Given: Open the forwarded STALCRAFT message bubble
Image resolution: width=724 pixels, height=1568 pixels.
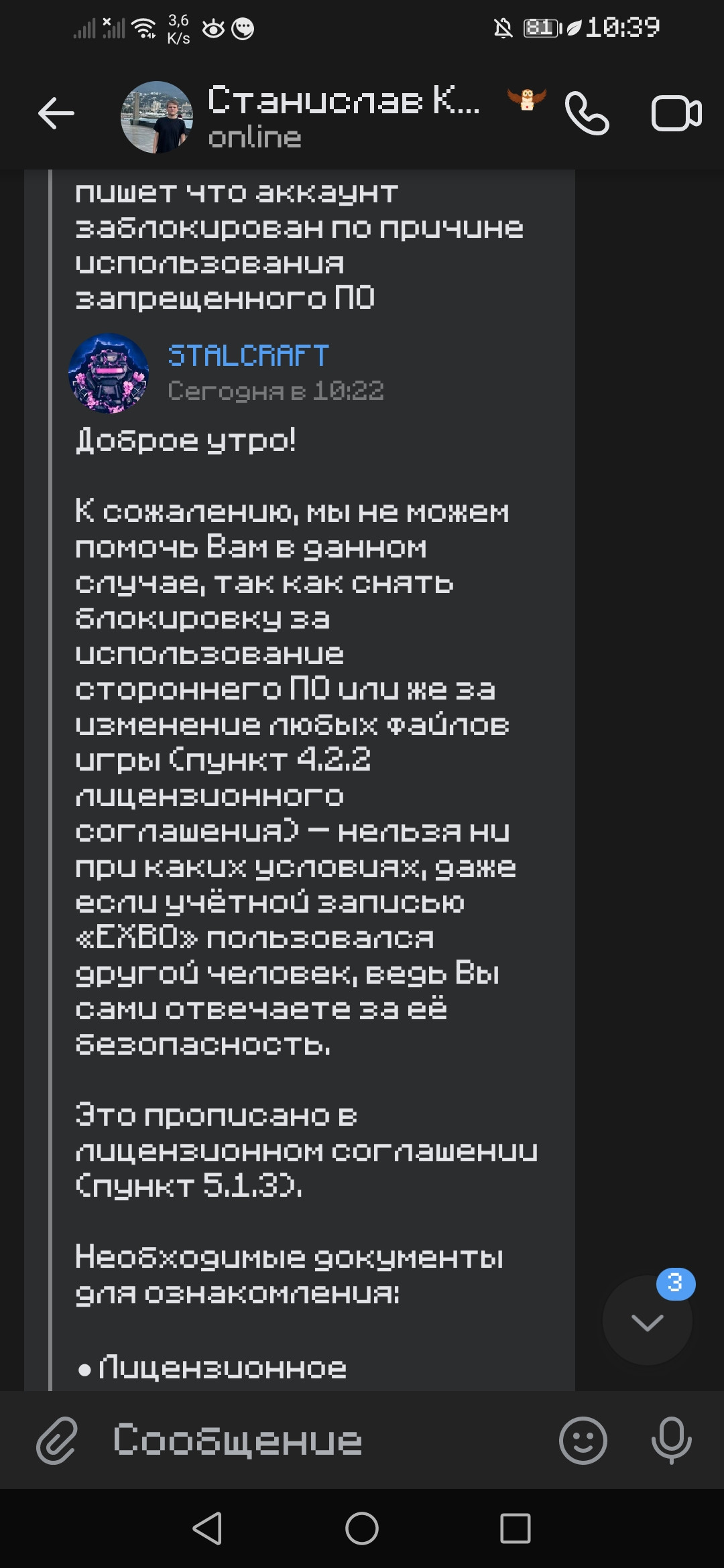Looking at the screenshot, I should (302, 737).
